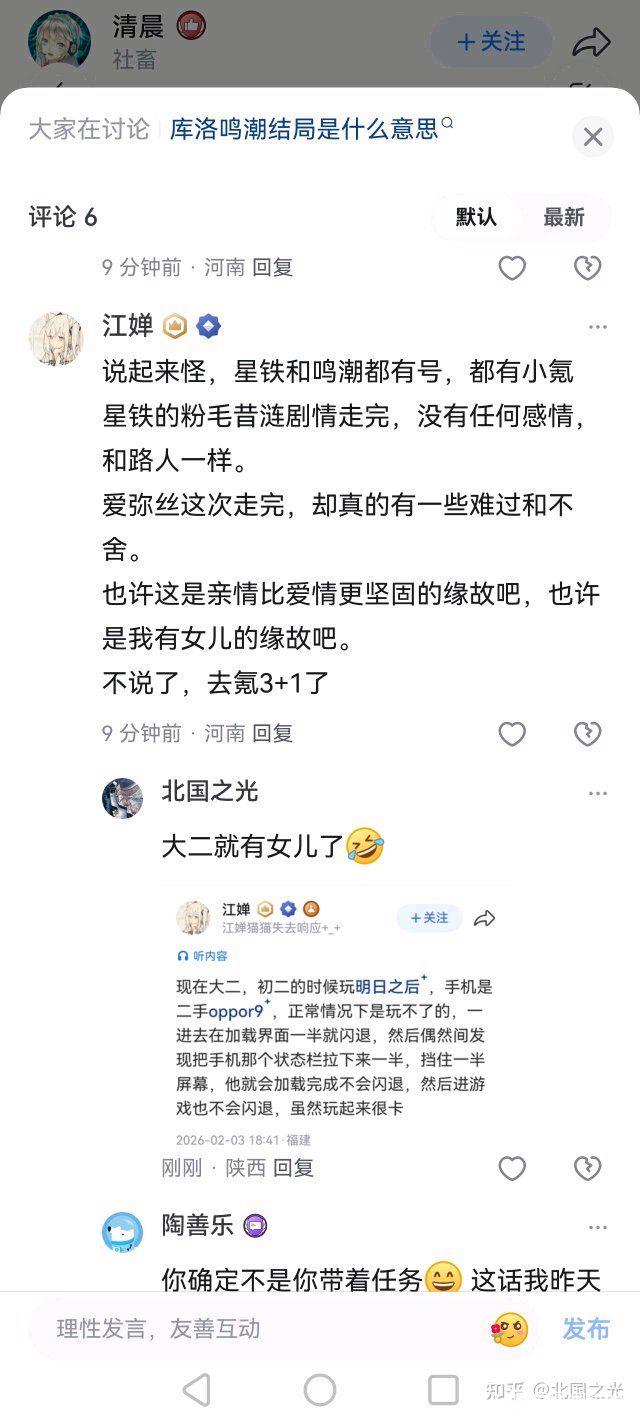This screenshot has width=640, height=1416.
Task: Select 默认 comment sorting
Action: [x=476, y=217]
